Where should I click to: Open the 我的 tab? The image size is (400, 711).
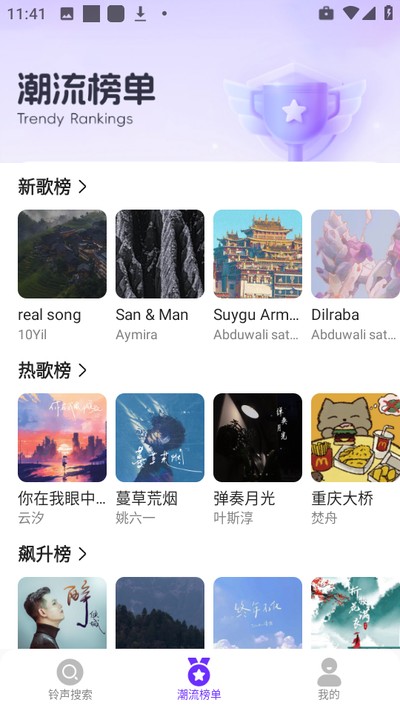pos(329,679)
